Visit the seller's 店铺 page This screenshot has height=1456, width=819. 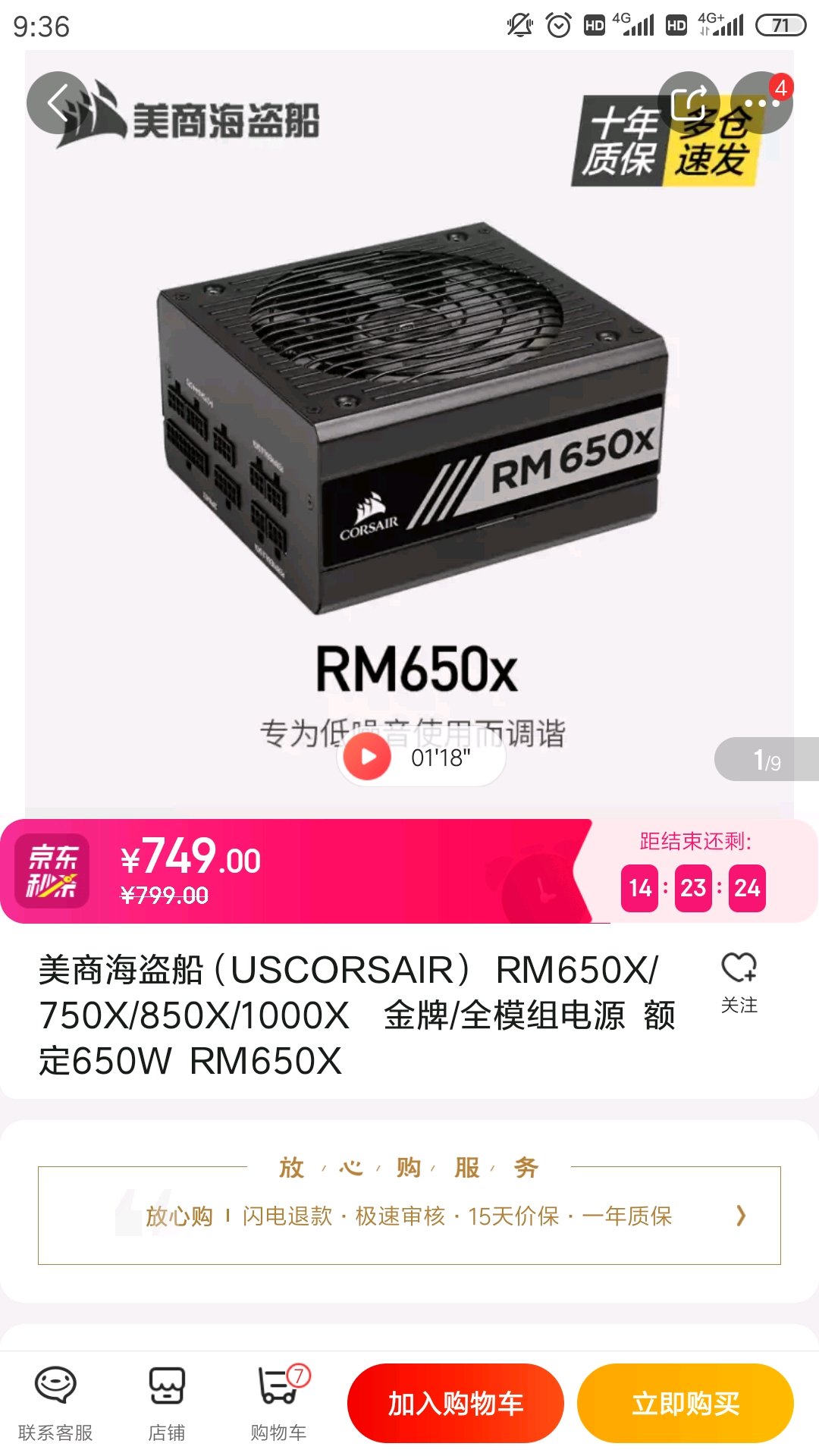click(167, 1403)
